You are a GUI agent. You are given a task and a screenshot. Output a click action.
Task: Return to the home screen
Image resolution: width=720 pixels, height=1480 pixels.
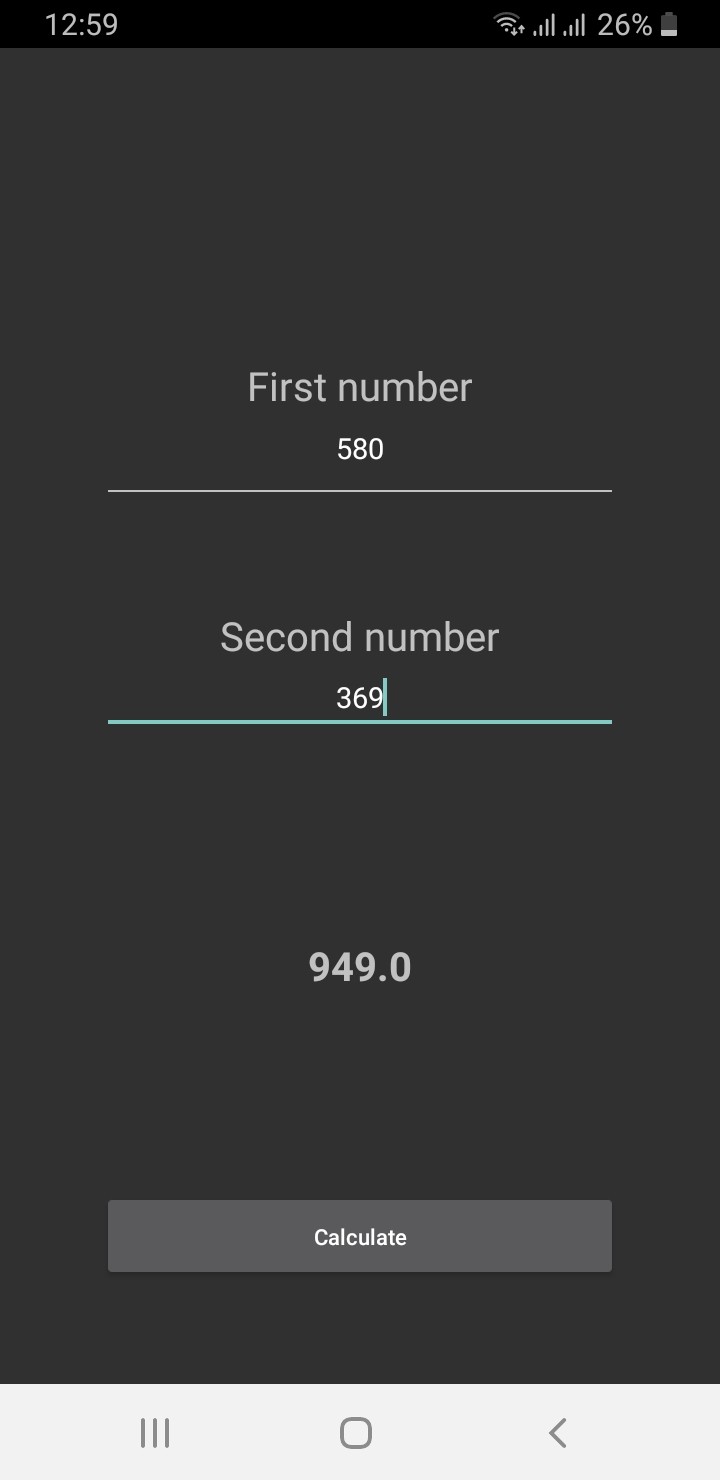tap(356, 1433)
